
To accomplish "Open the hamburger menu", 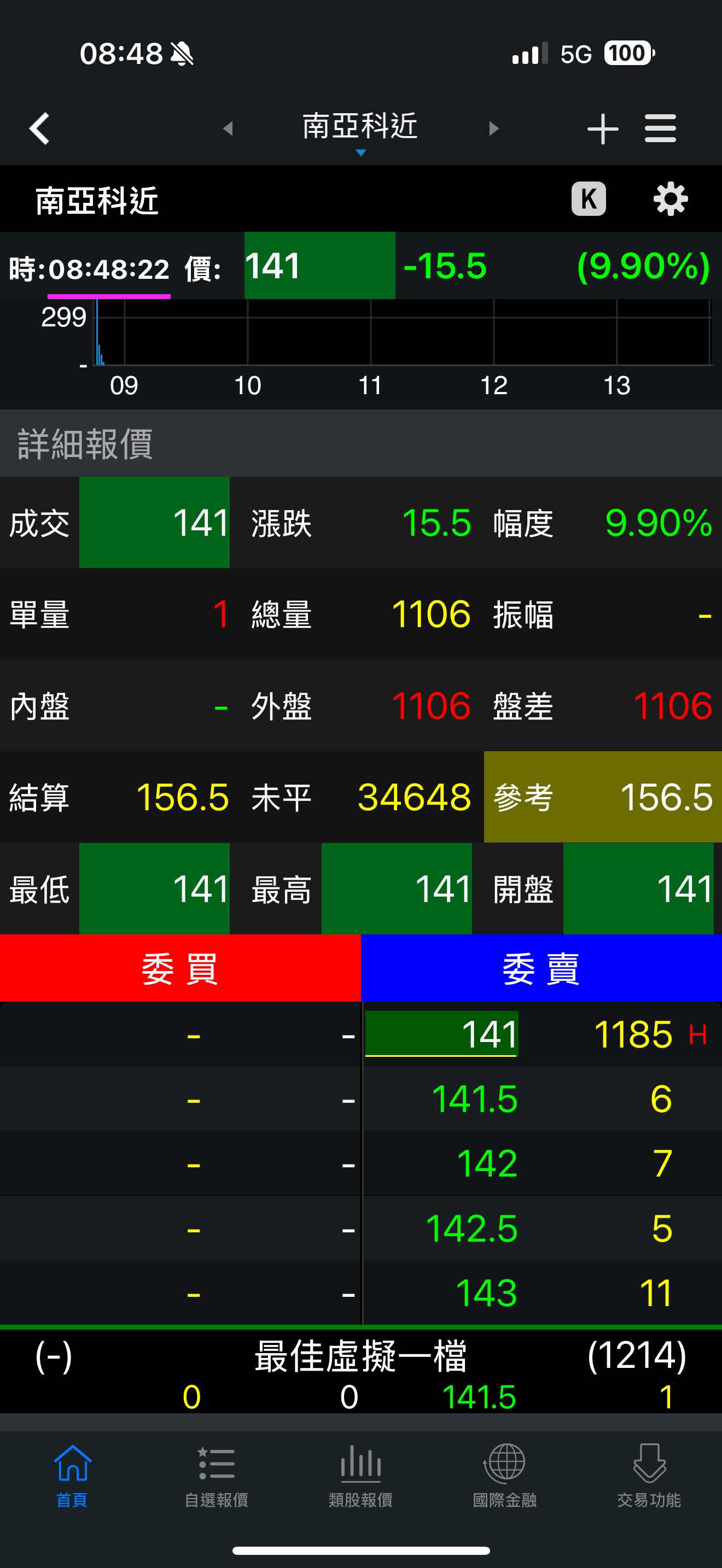I will 661,128.
